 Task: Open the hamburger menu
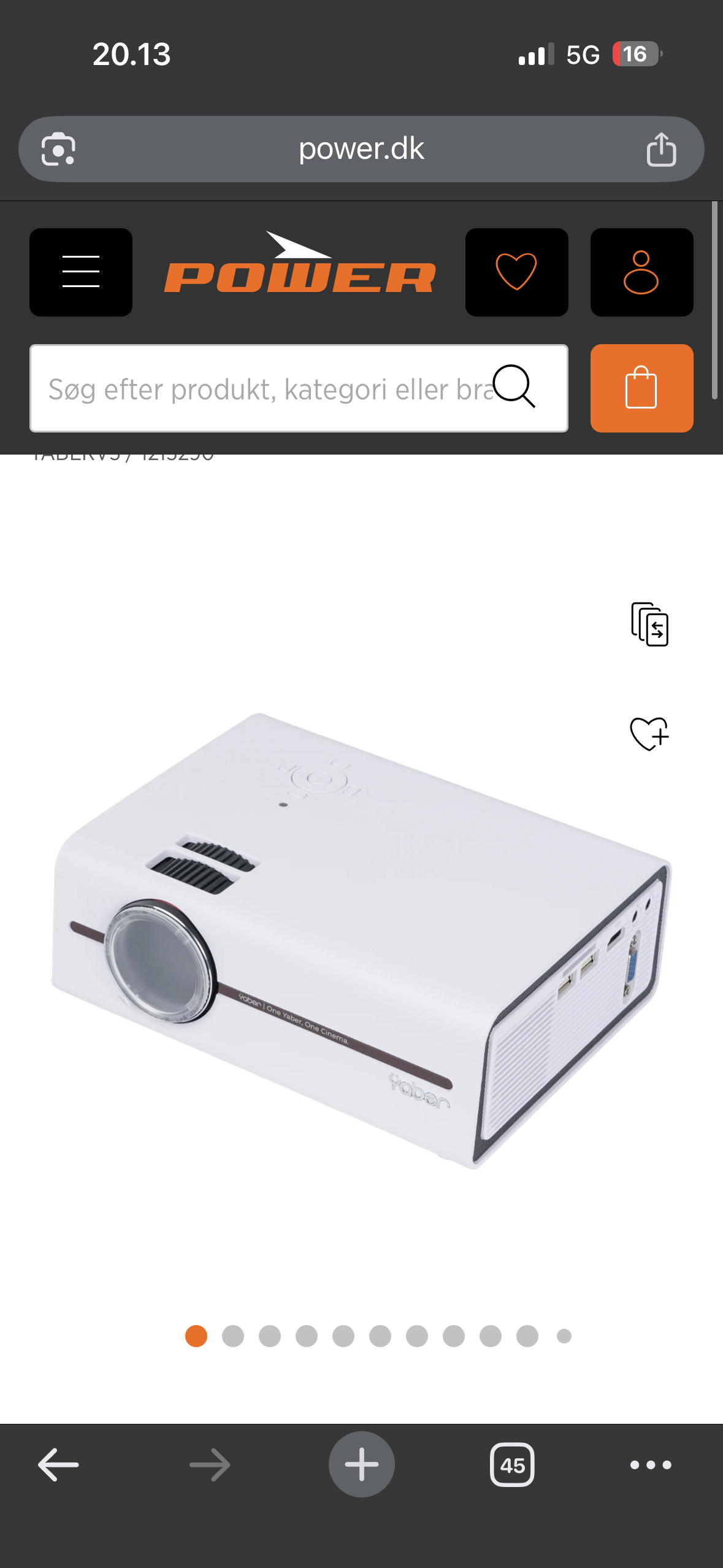(x=81, y=272)
